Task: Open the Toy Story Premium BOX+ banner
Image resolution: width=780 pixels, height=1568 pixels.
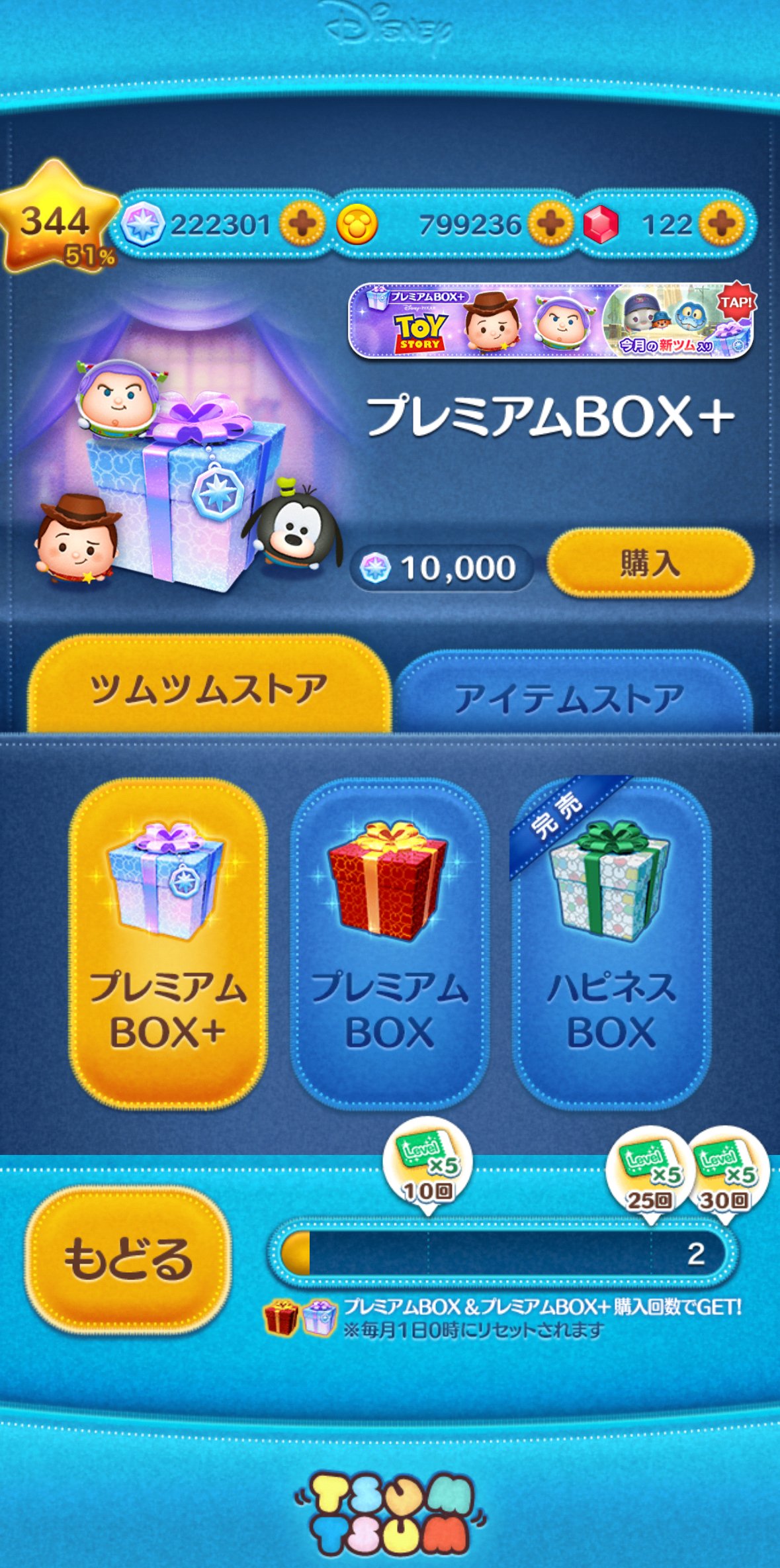Action: [x=550, y=322]
